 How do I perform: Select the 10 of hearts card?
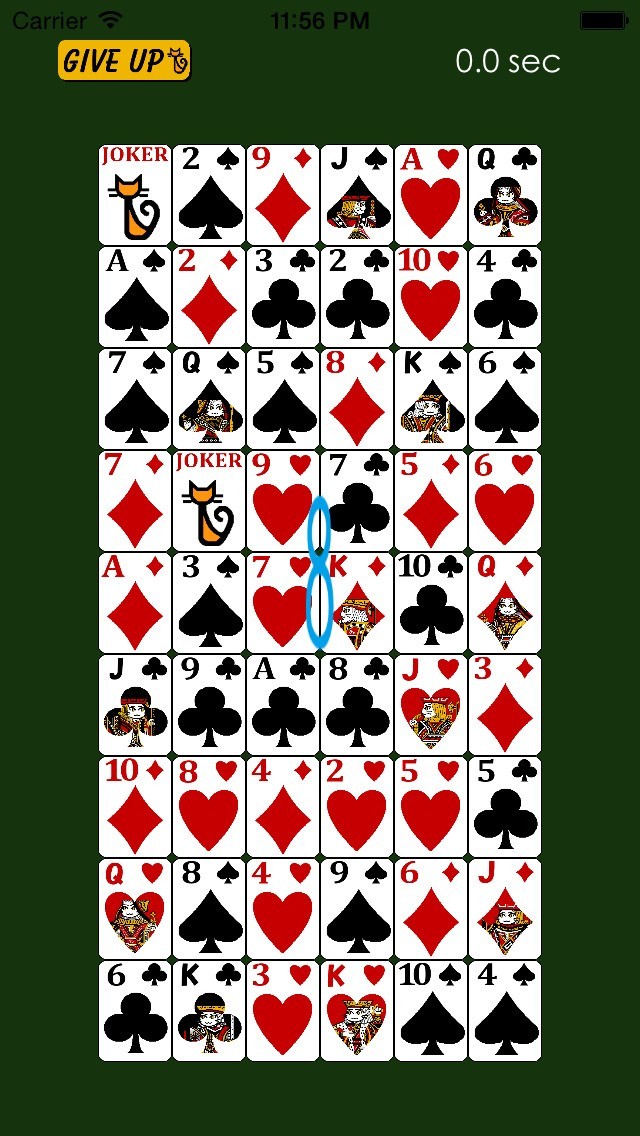pos(431,297)
